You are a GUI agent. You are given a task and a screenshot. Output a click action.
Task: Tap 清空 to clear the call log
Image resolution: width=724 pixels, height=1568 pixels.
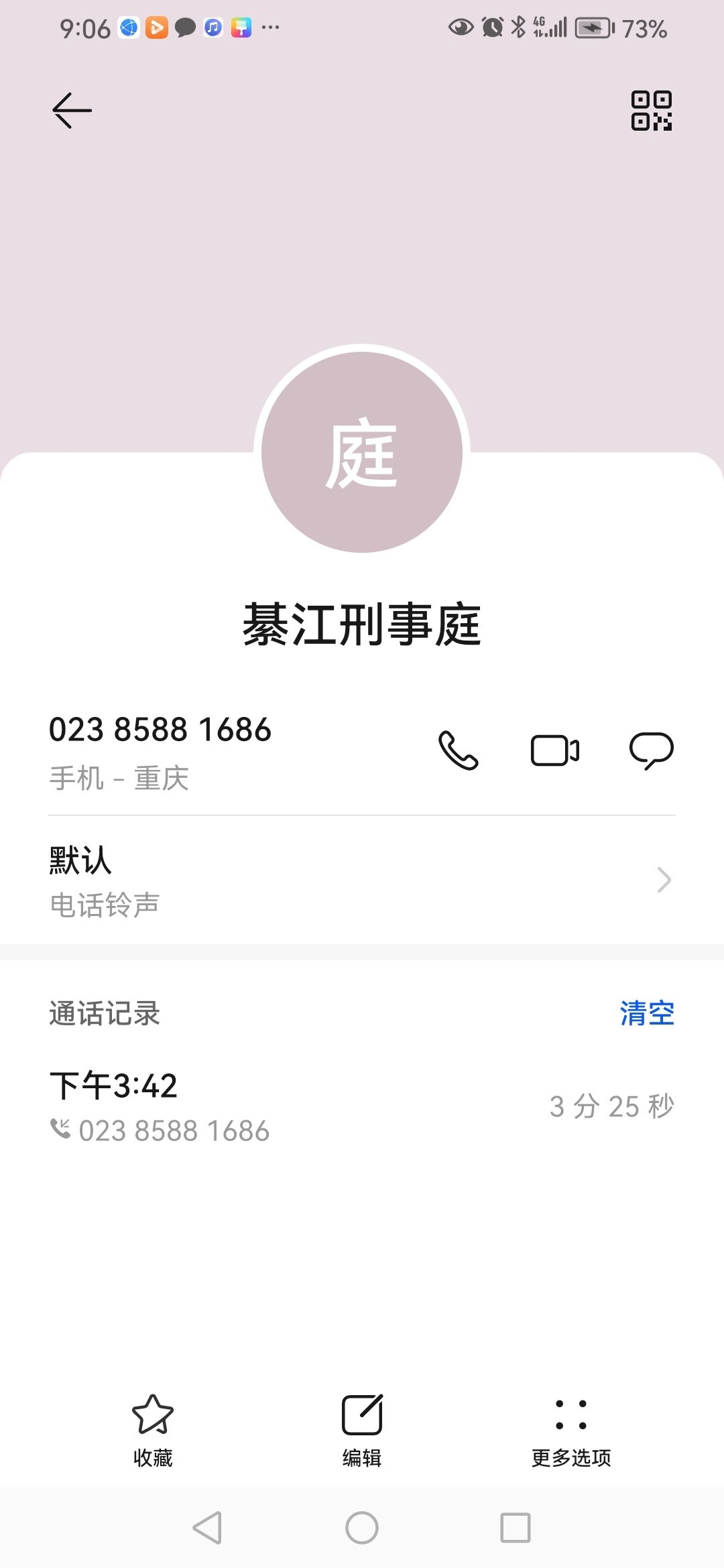tap(646, 1012)
